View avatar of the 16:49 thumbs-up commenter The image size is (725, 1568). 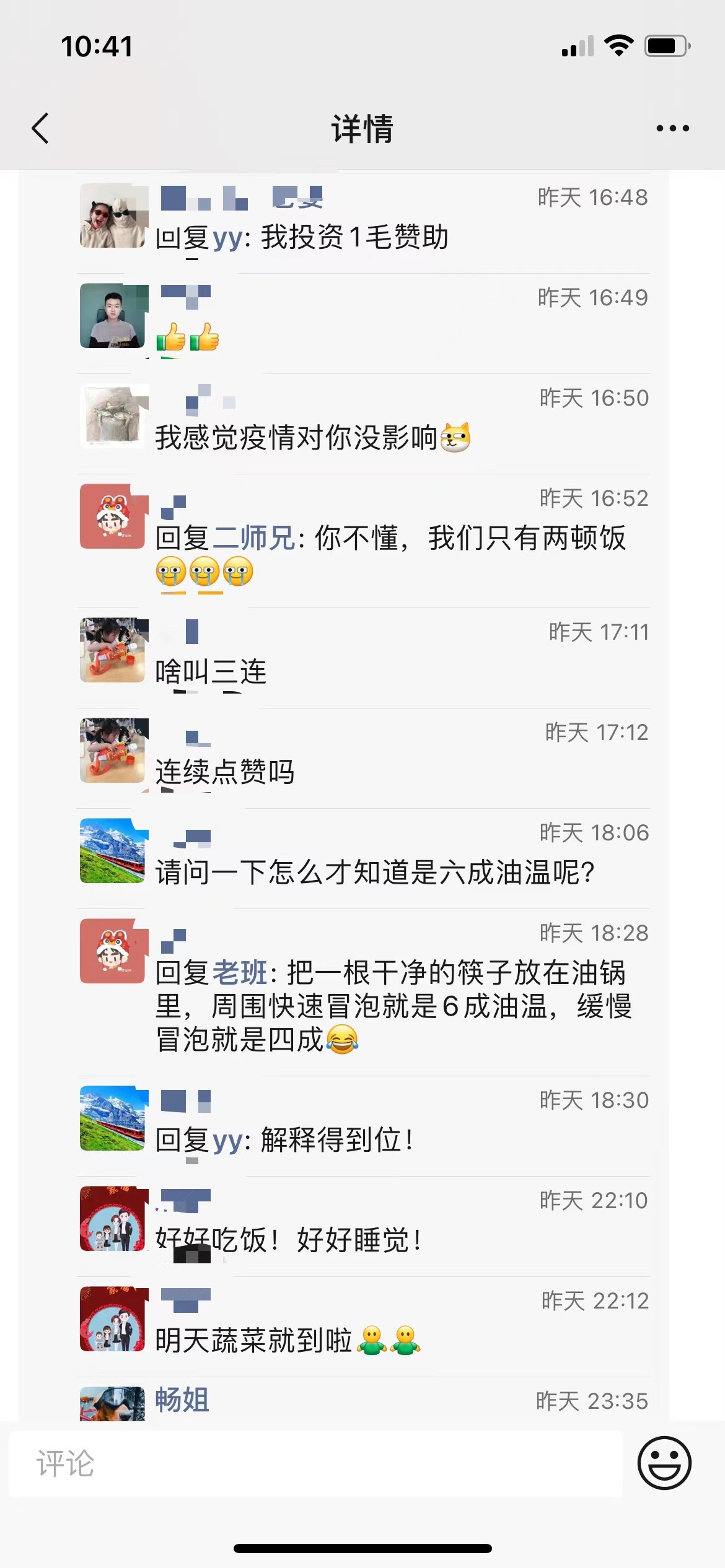[113, 316]
